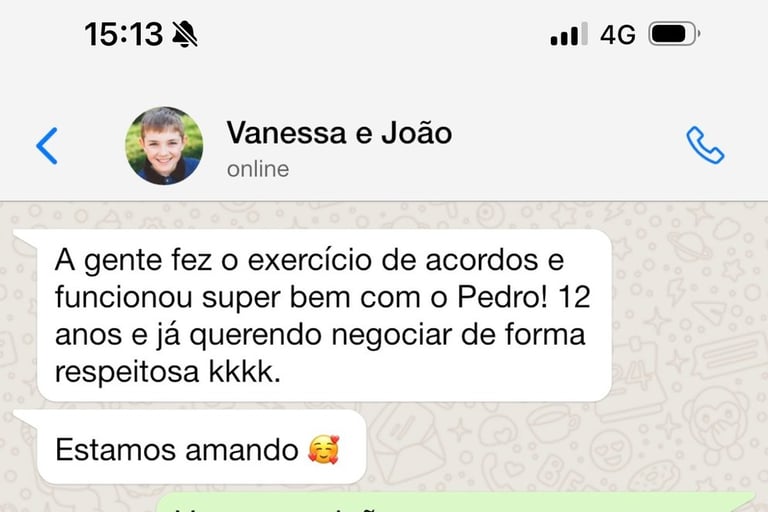Screen dimensions: 768x512
Task: Go back to the chat list
Action: 46,146
